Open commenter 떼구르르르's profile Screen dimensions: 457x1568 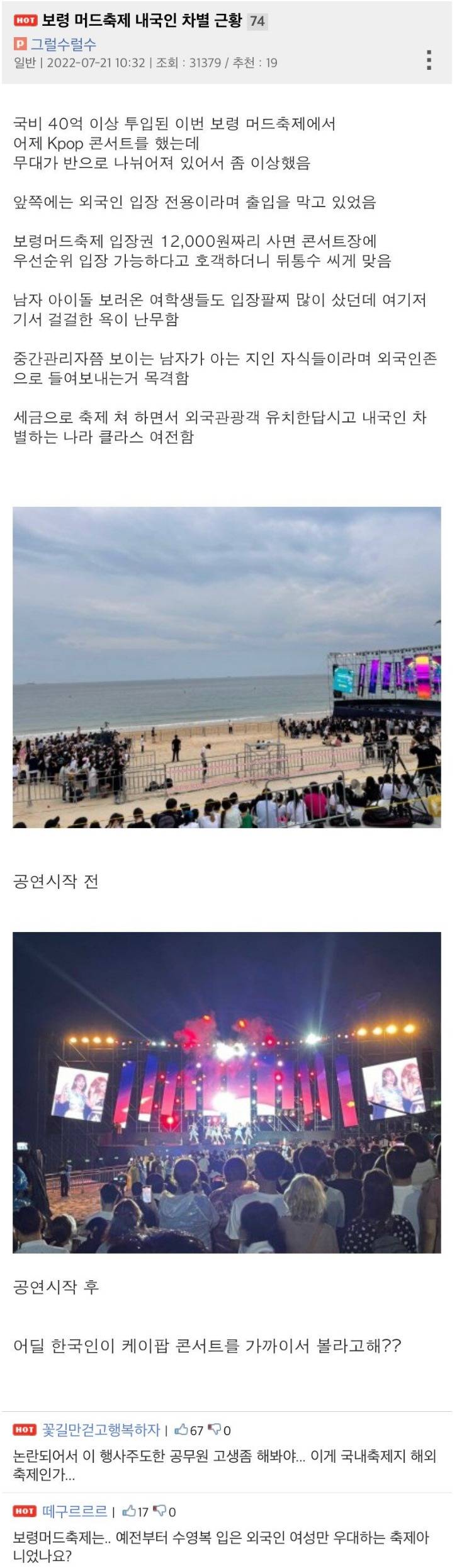click(74, 1511)
